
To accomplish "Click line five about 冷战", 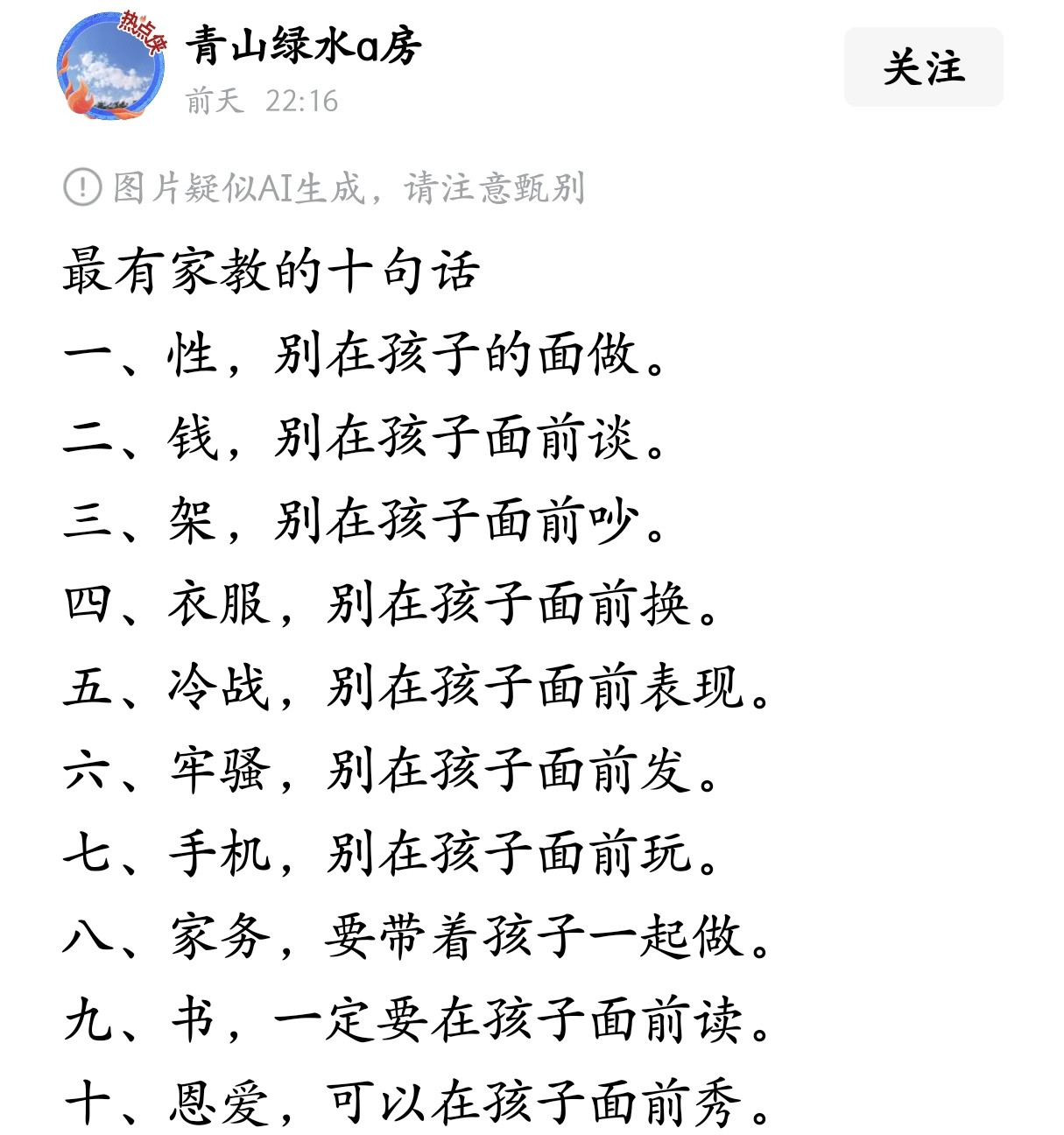I will [420, 692].
